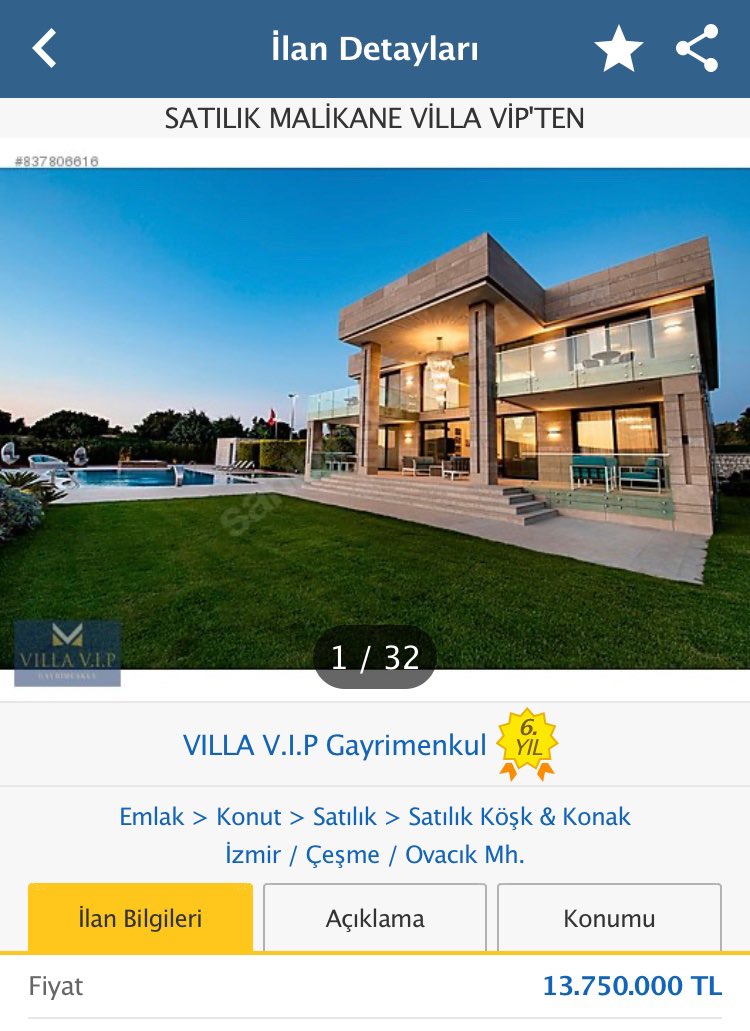Open the villa photo gallery
The width and height of the screenshot is (750, 1031).
tap(375, 418)
